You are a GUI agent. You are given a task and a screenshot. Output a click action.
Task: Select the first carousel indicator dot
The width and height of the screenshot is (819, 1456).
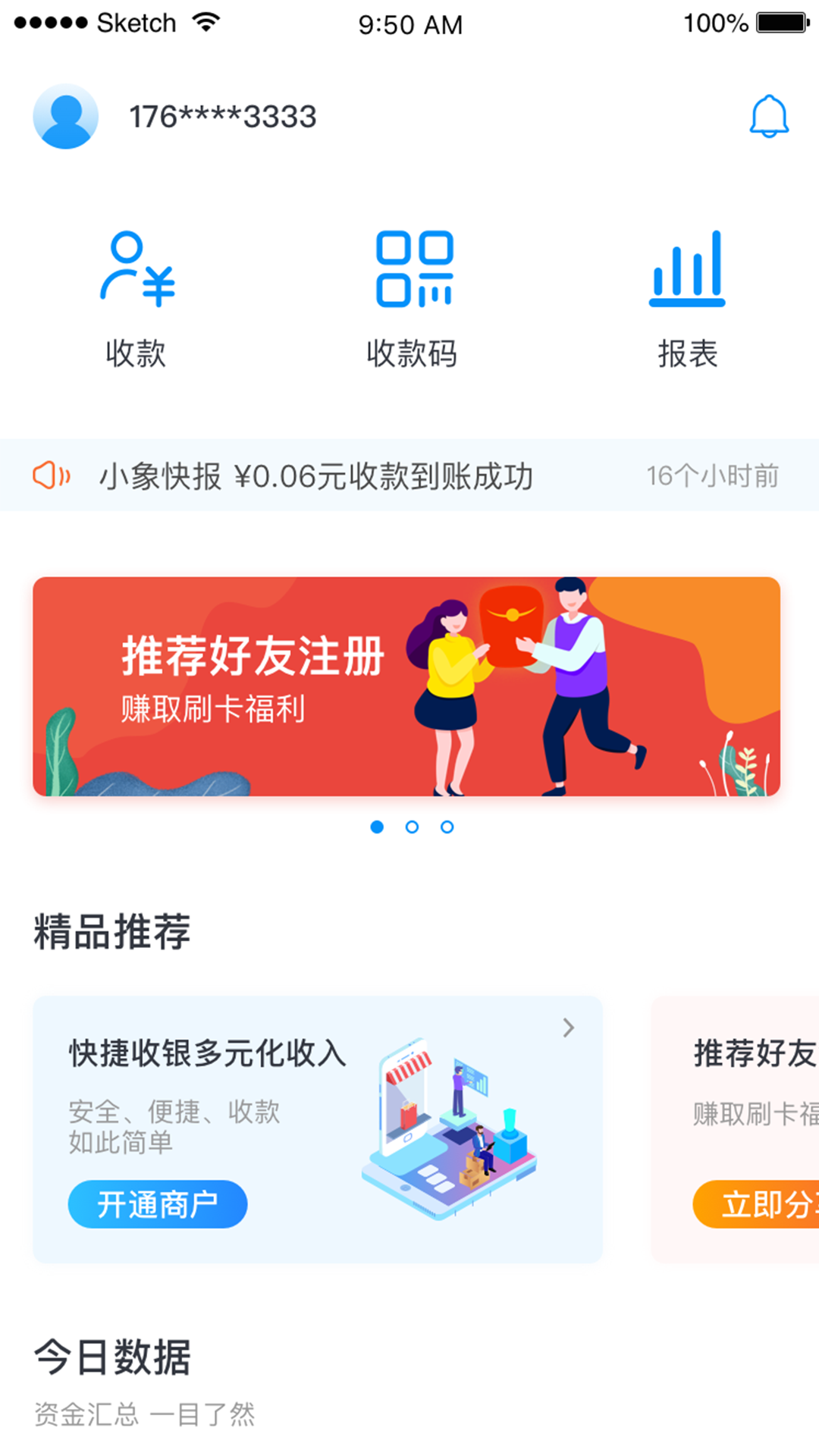coord(375,827)
